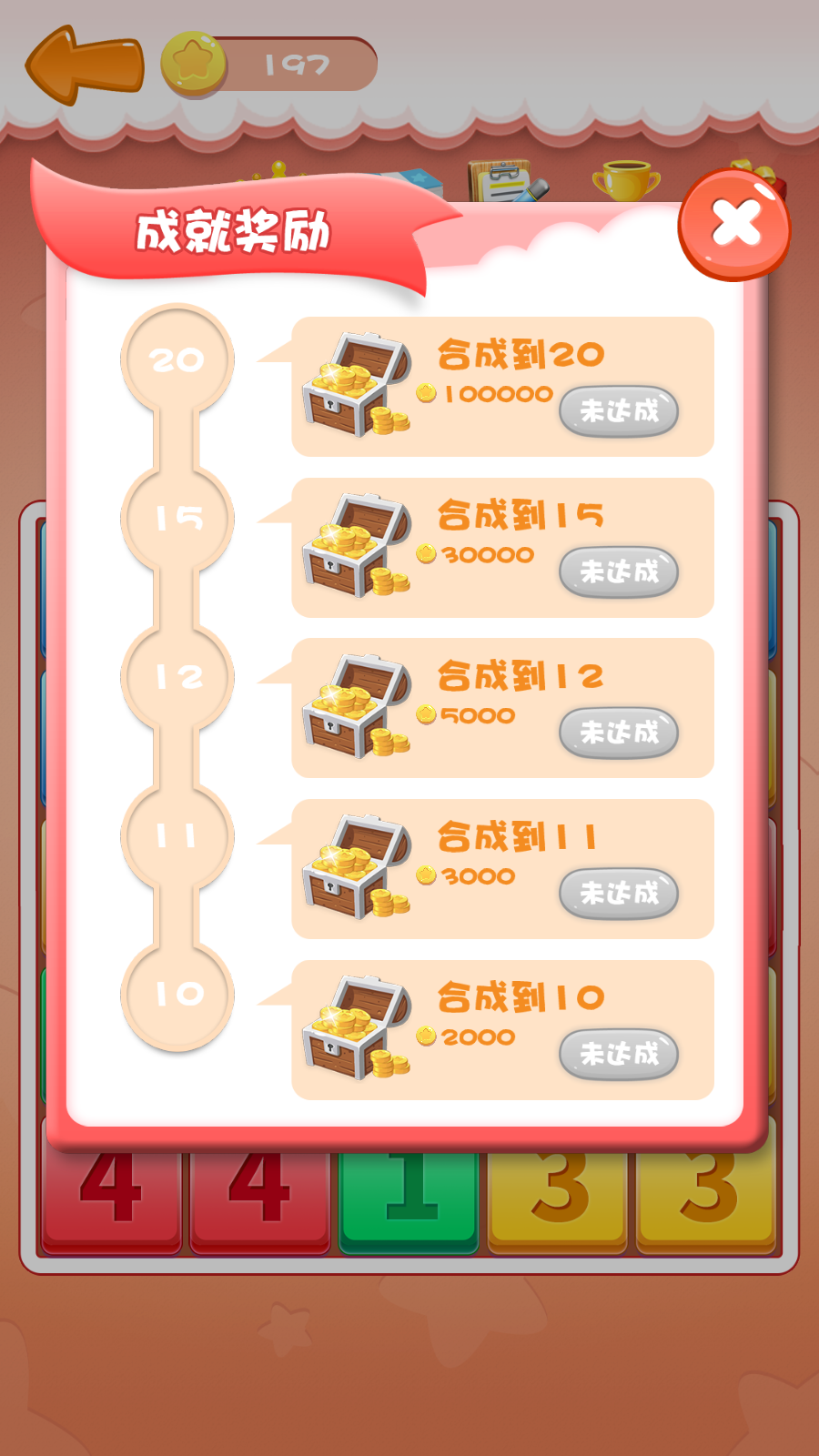The width and height of the screenshot is (819, 1456).
Task: Click the coin icon next to 100000
Action: click(424, 394)
